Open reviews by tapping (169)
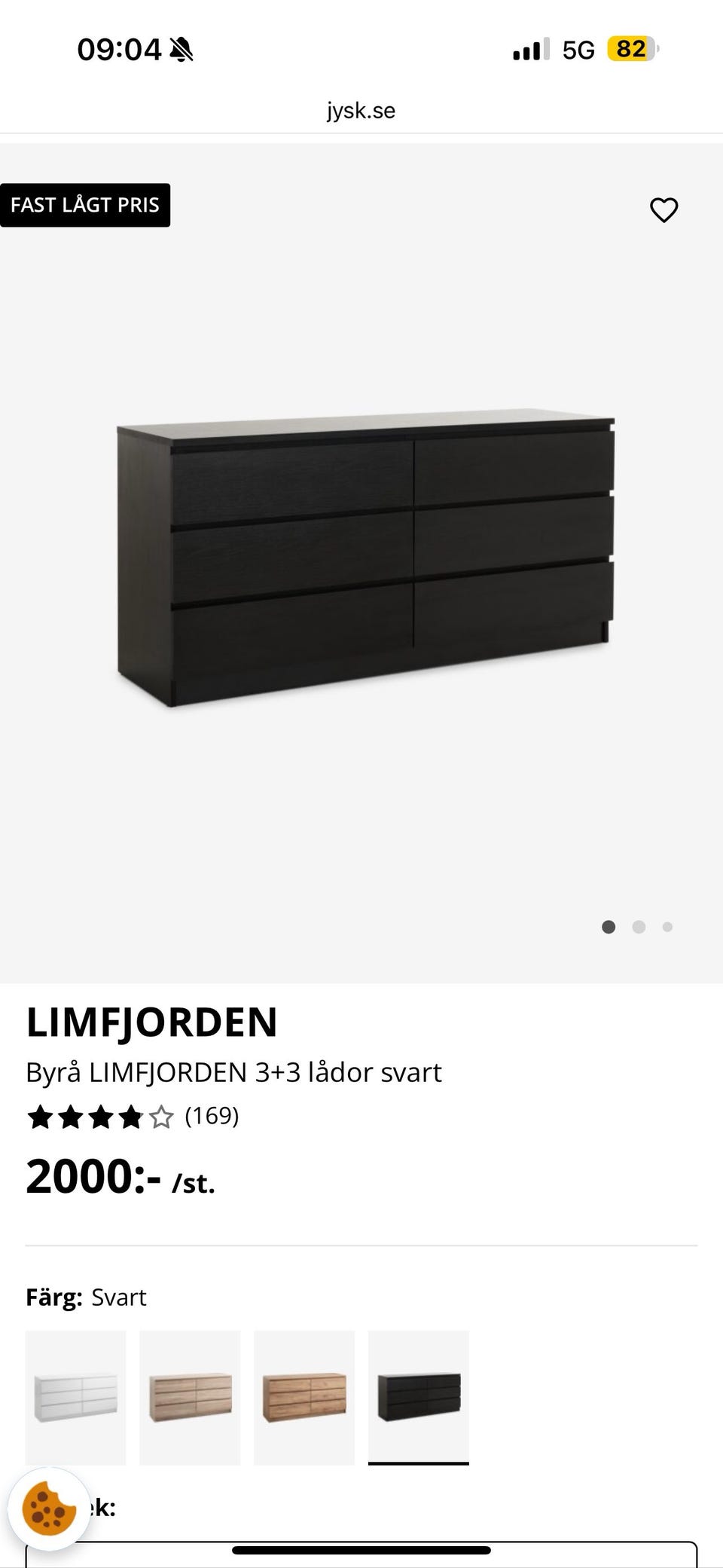Screen dimensions: 723x1568 pos(213,1118)
